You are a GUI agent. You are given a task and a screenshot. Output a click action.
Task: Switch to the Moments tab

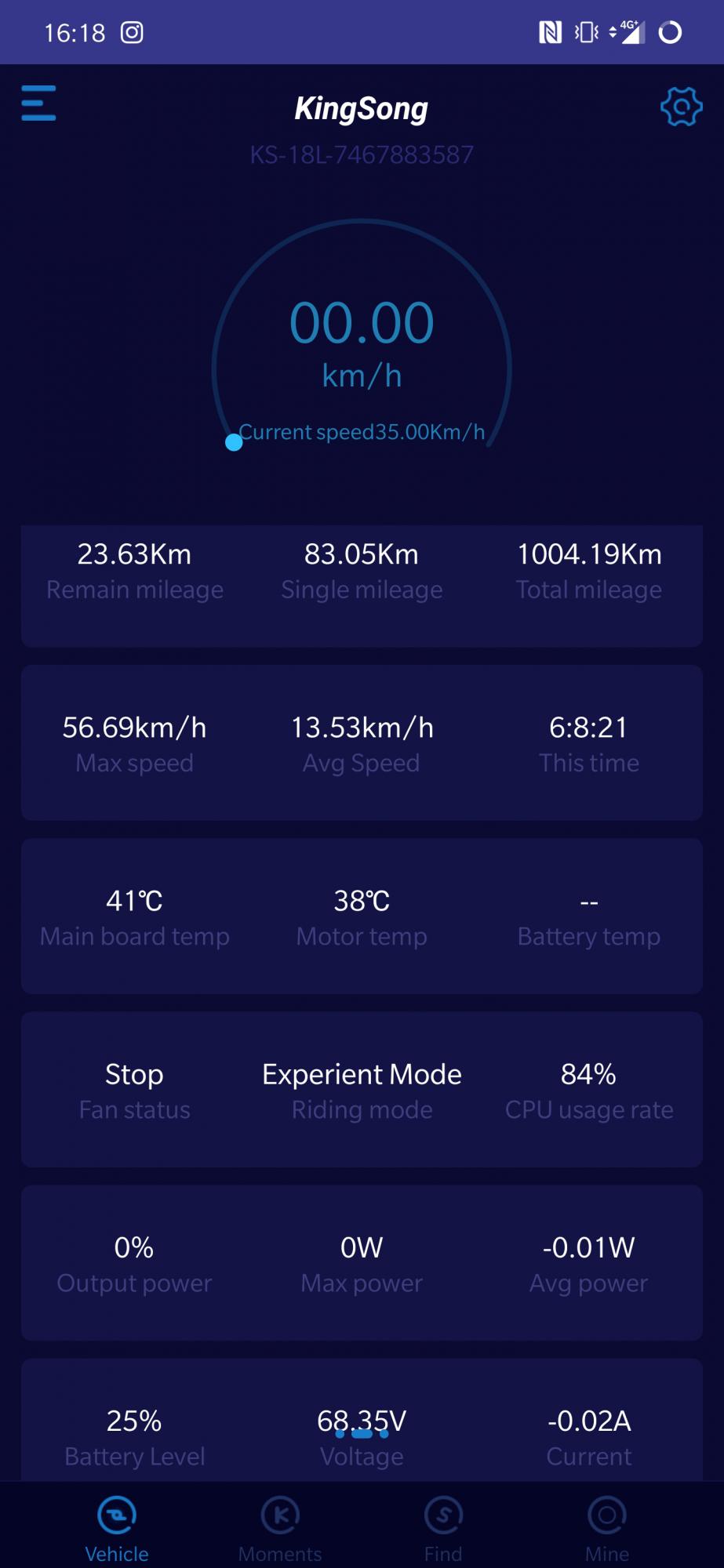280,1529
